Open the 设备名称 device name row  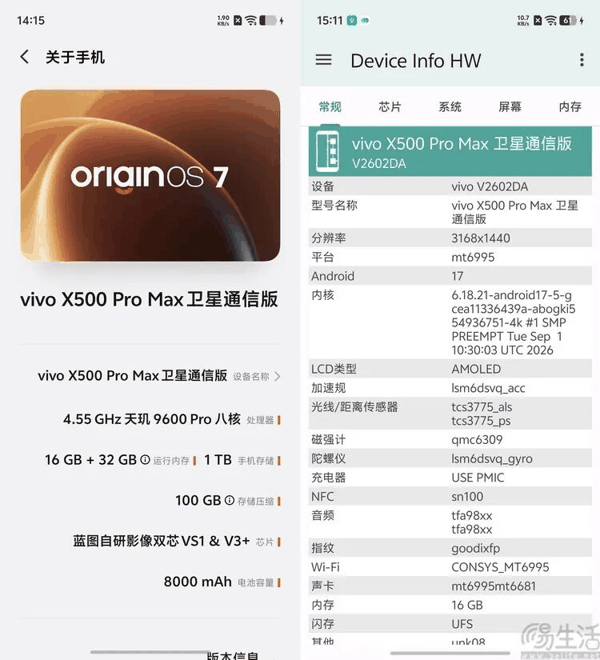tap(159, 376)
